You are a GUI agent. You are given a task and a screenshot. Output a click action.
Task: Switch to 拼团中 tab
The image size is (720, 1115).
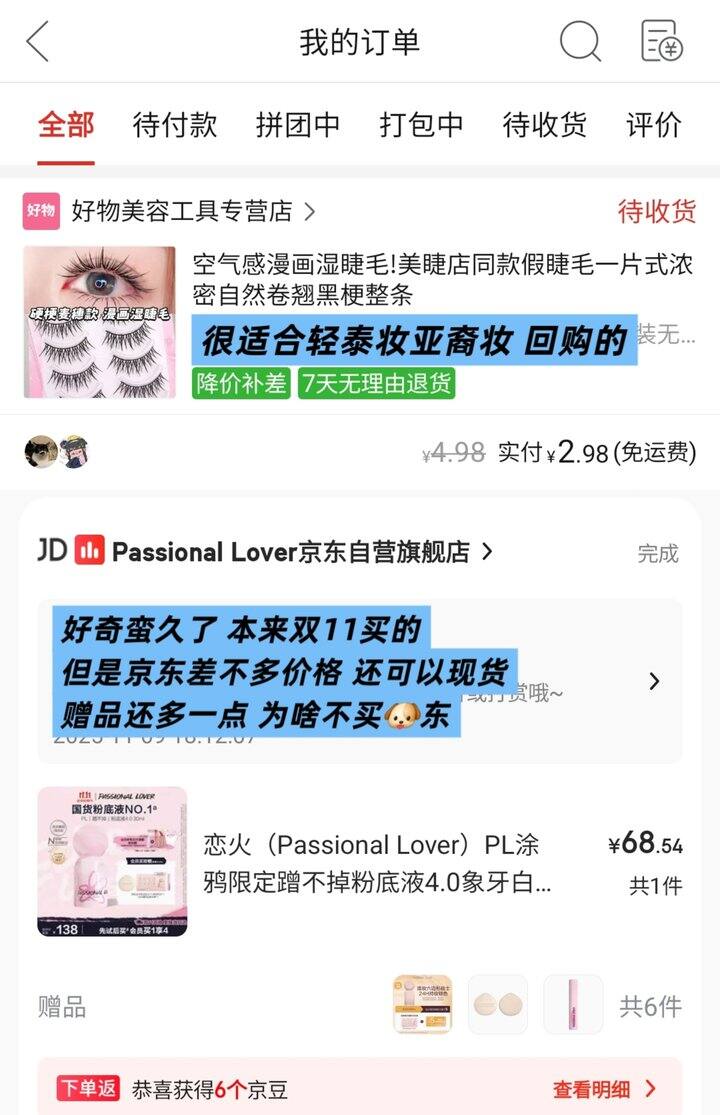click(298, 125)
